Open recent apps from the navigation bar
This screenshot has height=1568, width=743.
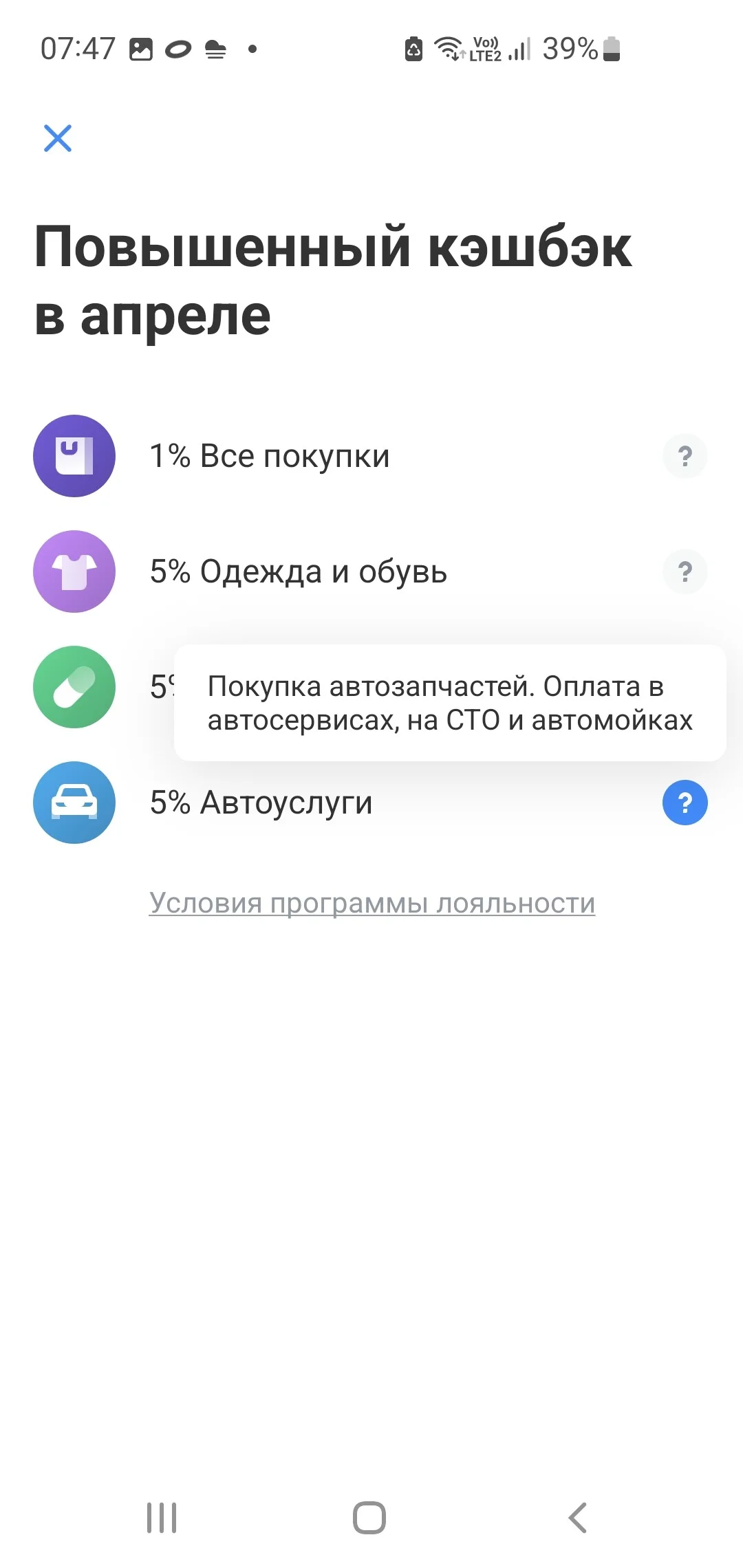point(162,1518)
